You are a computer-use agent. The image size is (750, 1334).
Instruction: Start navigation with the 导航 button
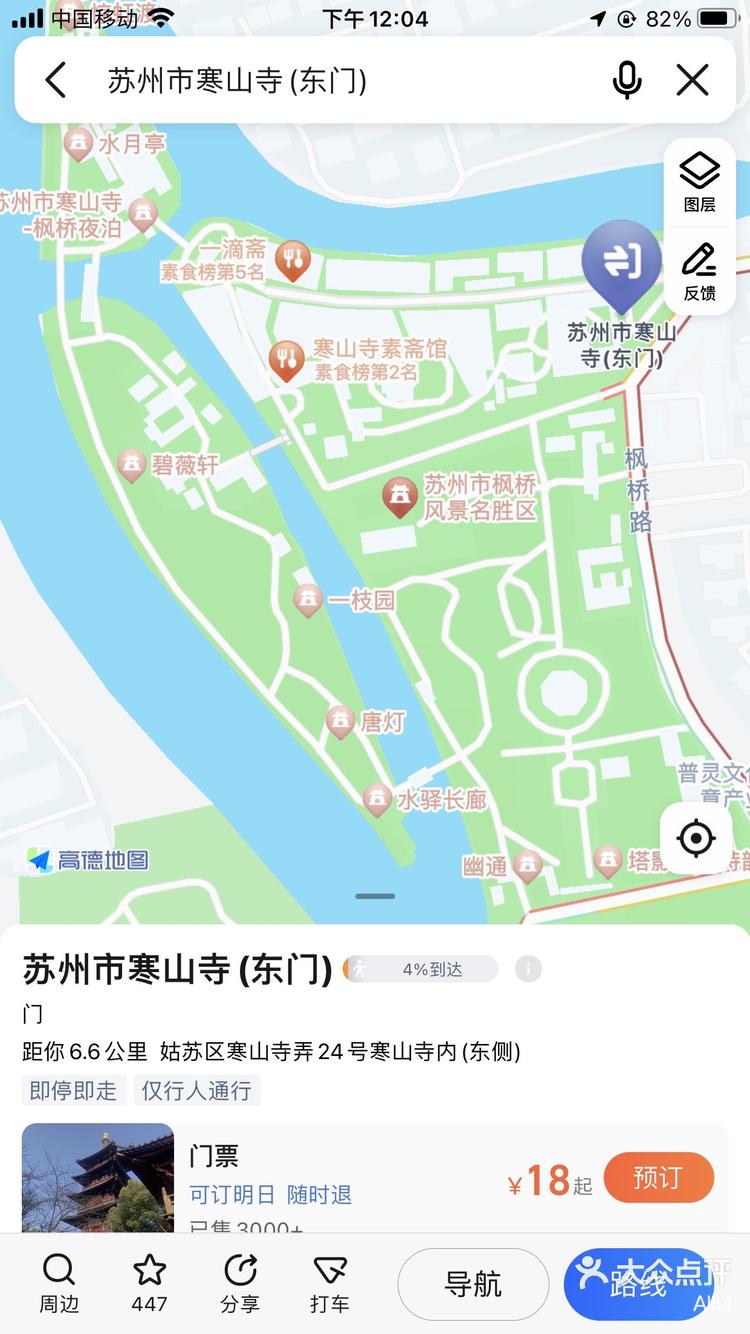[473, 1283]
